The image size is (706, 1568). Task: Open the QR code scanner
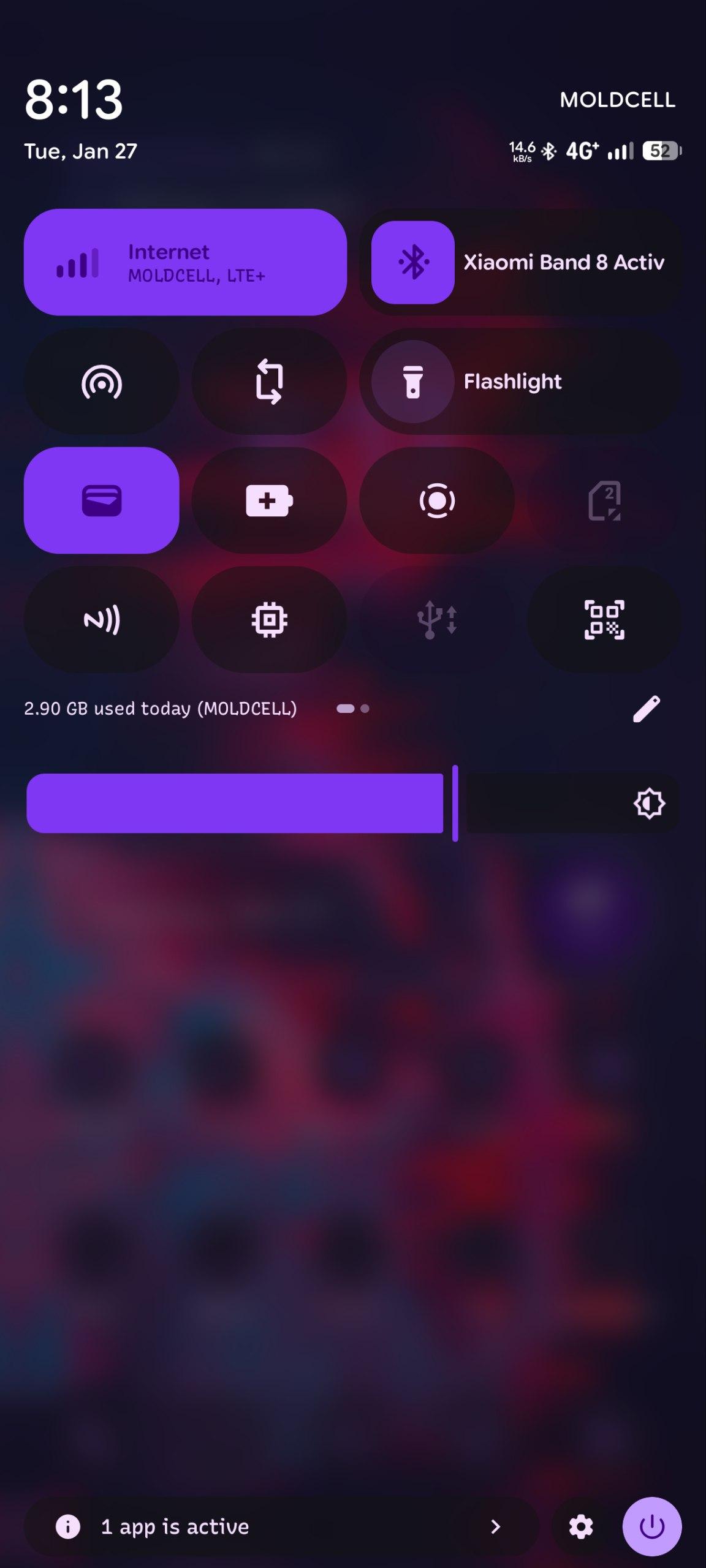tap(604, 620)
